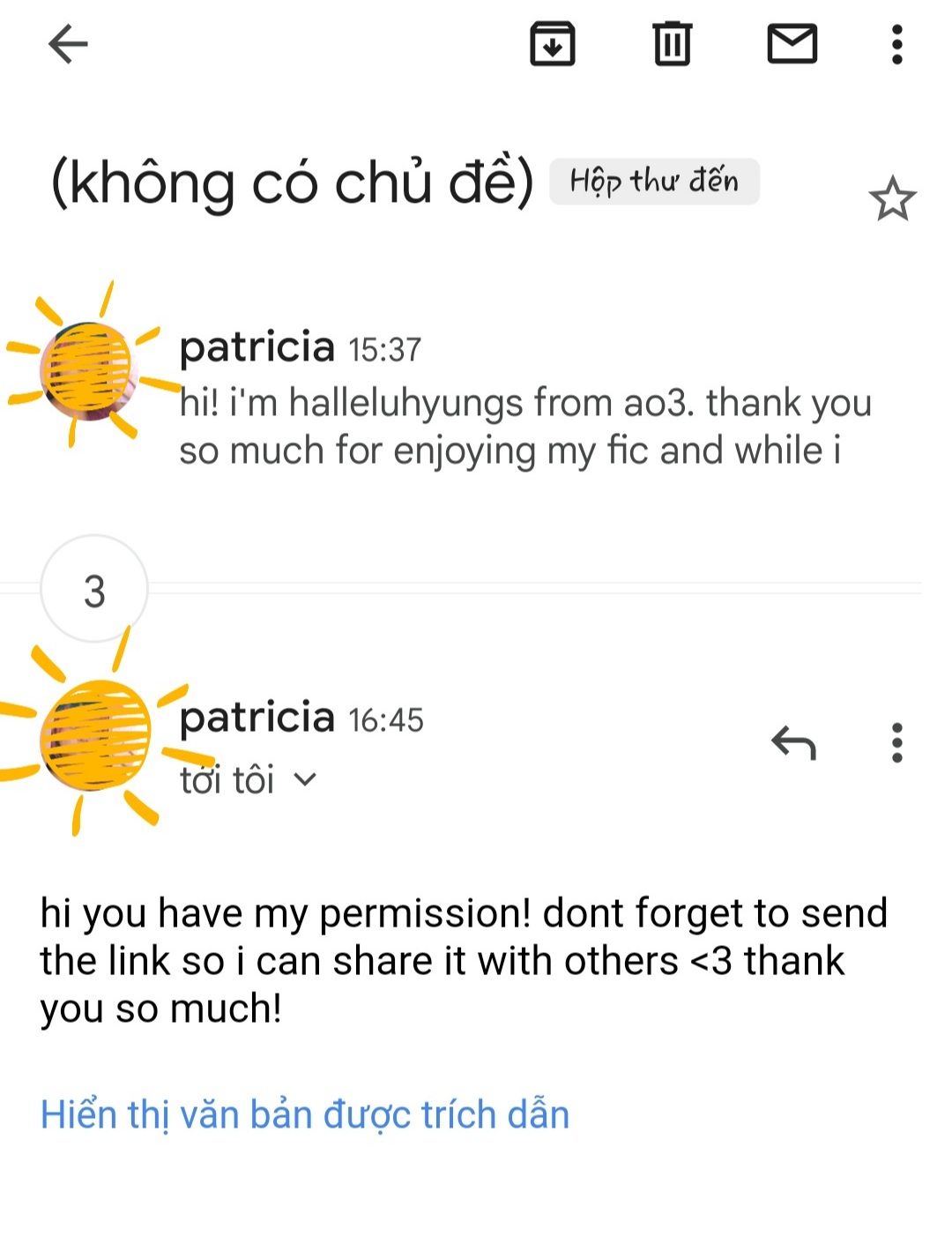
Task: Mark the conversation as unread
Action: coord(792,44)
